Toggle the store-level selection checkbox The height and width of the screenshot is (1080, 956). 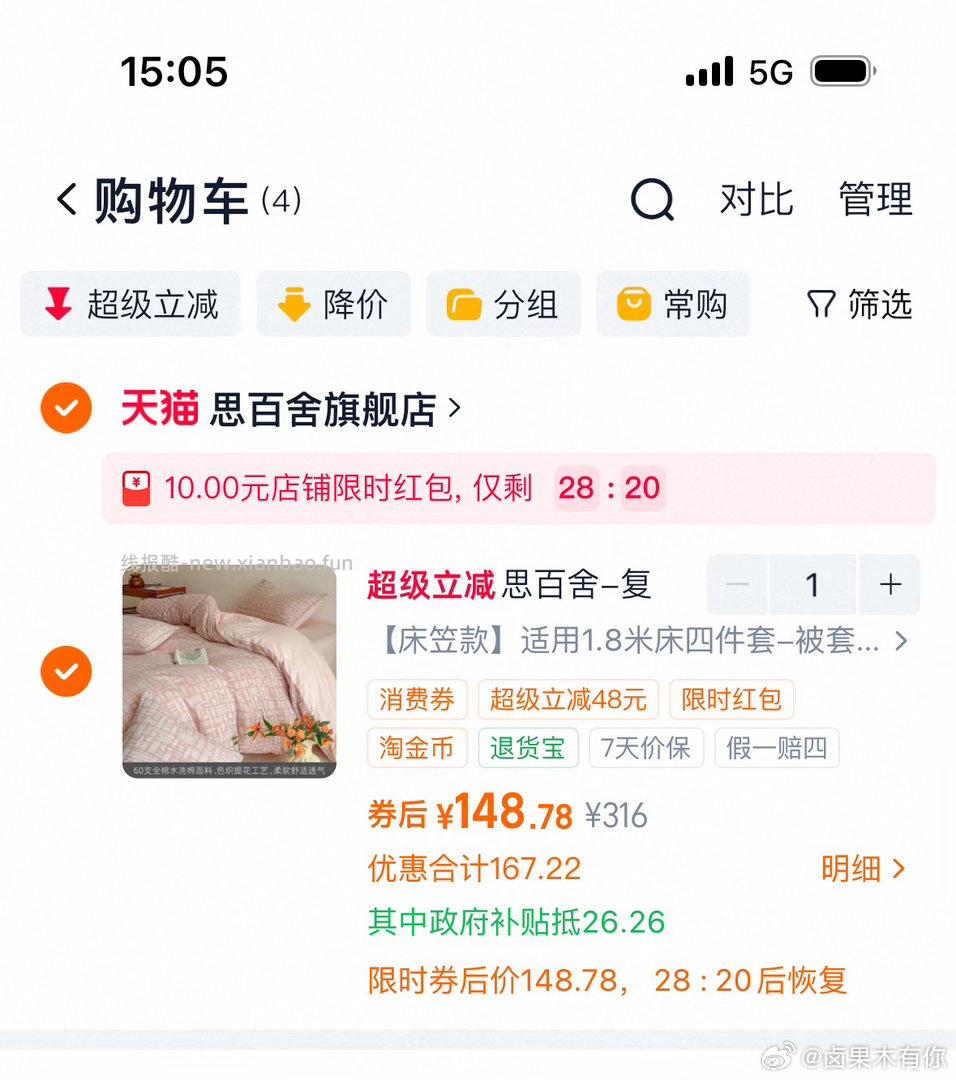coord(65,408)
